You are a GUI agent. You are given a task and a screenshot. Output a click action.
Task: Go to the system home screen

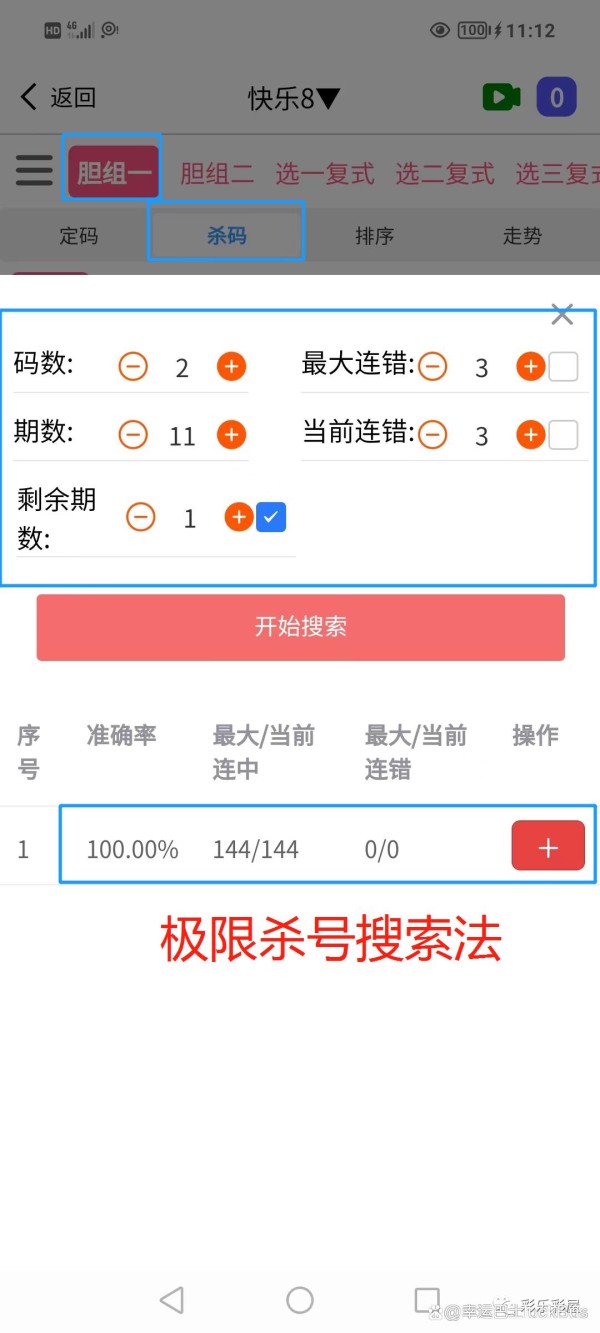coord(300,1299)
